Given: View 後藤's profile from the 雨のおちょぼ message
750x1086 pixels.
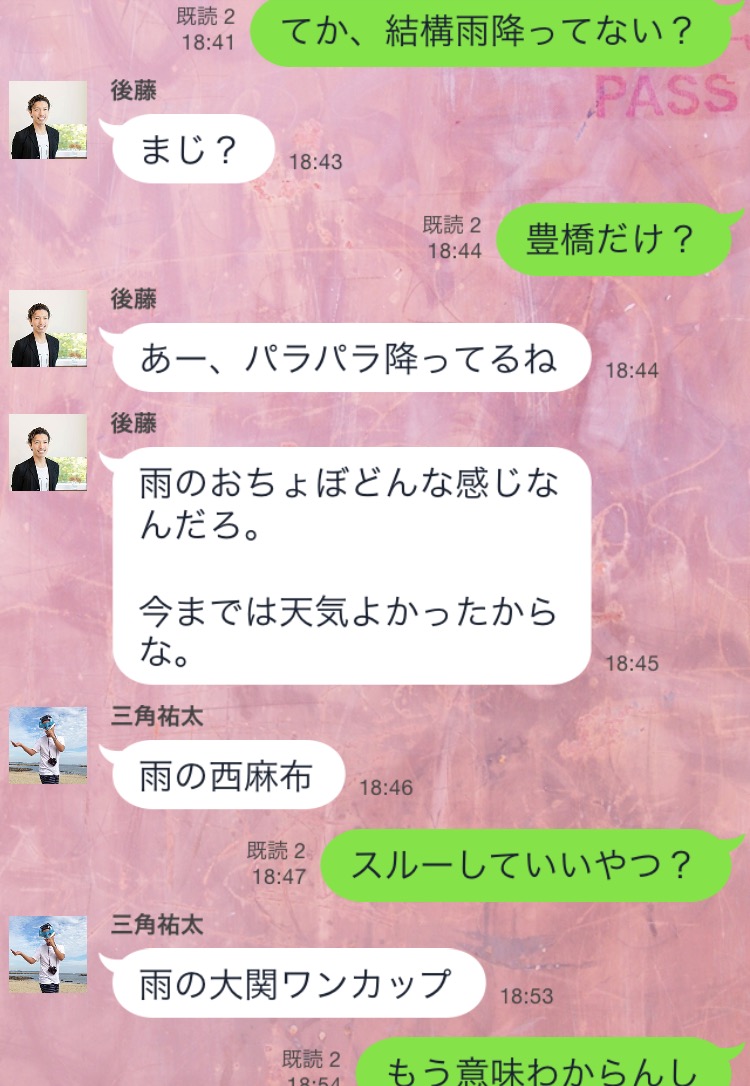Looking at the screenshot, I should tap(48, 452).
